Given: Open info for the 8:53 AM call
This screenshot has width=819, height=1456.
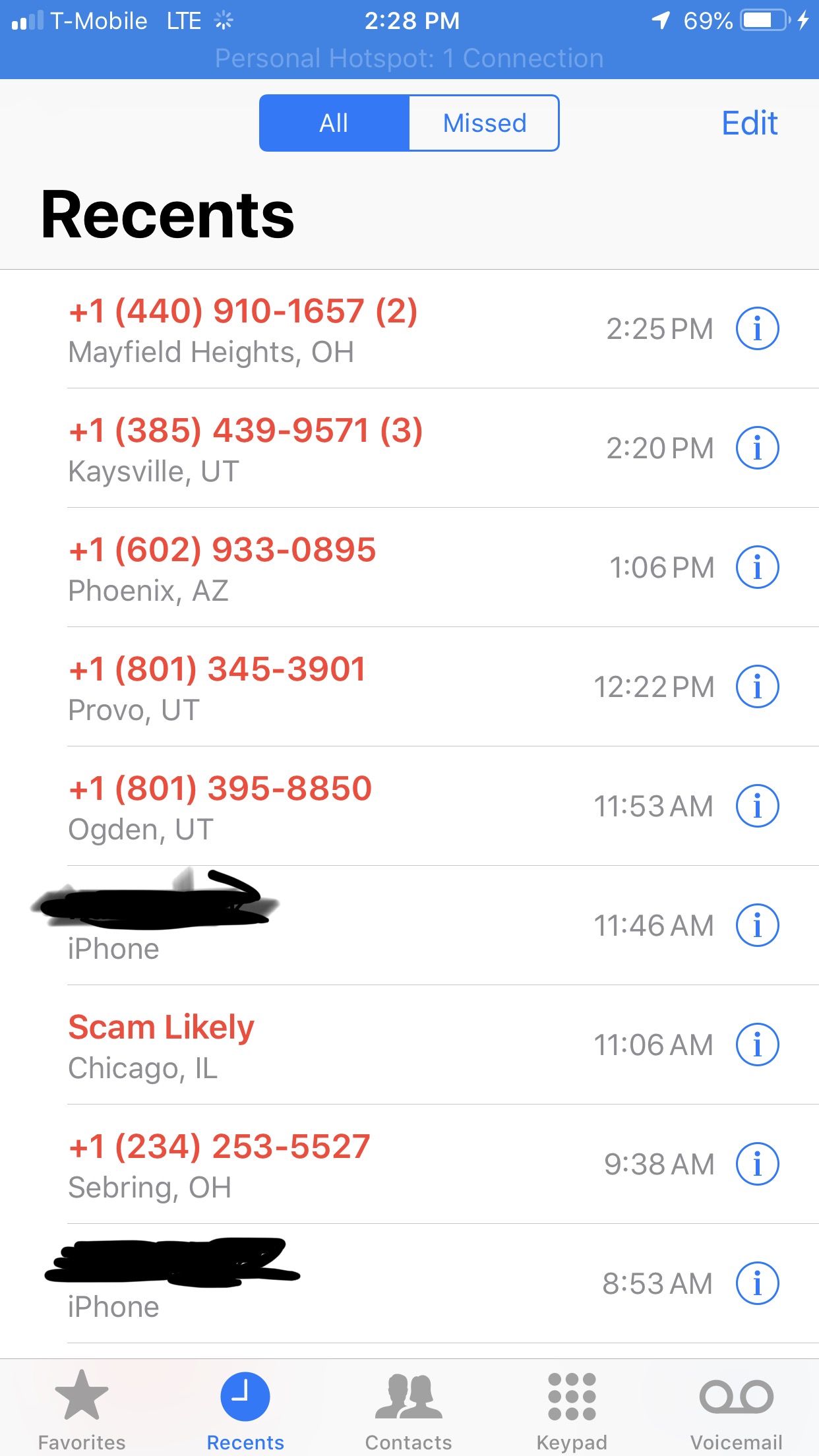Looking at the screenshot, I should tap(757, 1283).
